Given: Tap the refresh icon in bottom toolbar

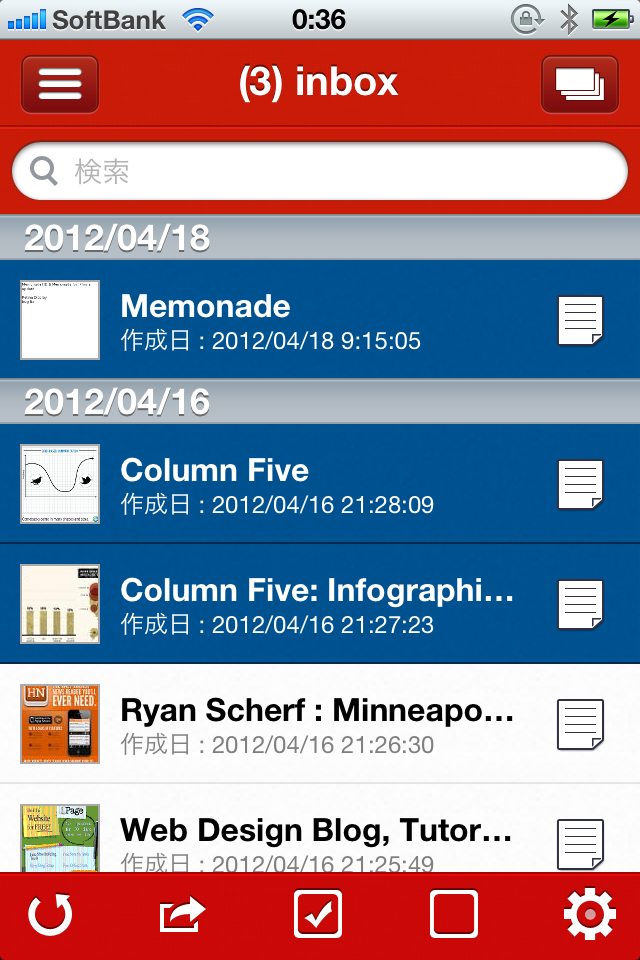Looking at the screenshot, I should 50,914.
